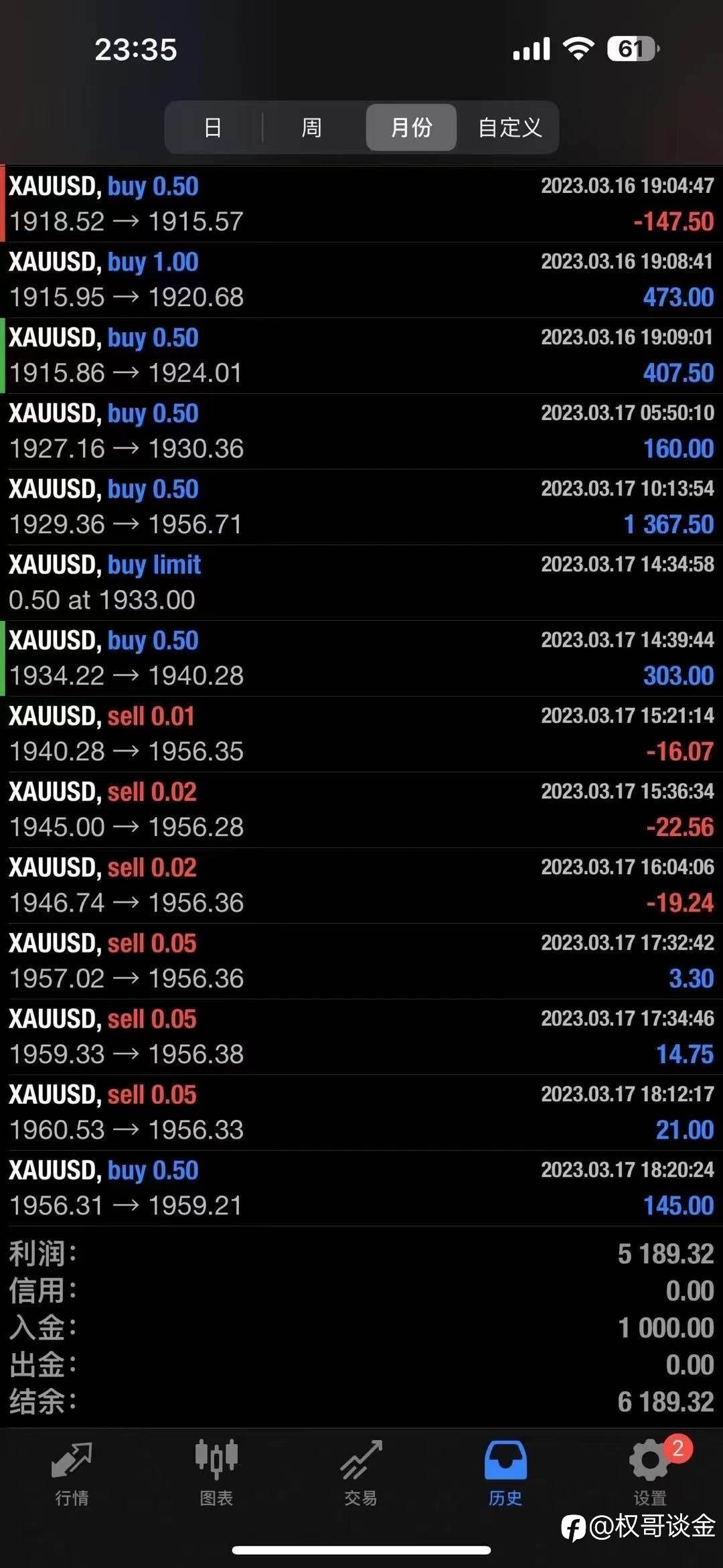The image size is (723, 1568).
Task: Open the buy limit order at 1933.00
Action: click(361, 583)
